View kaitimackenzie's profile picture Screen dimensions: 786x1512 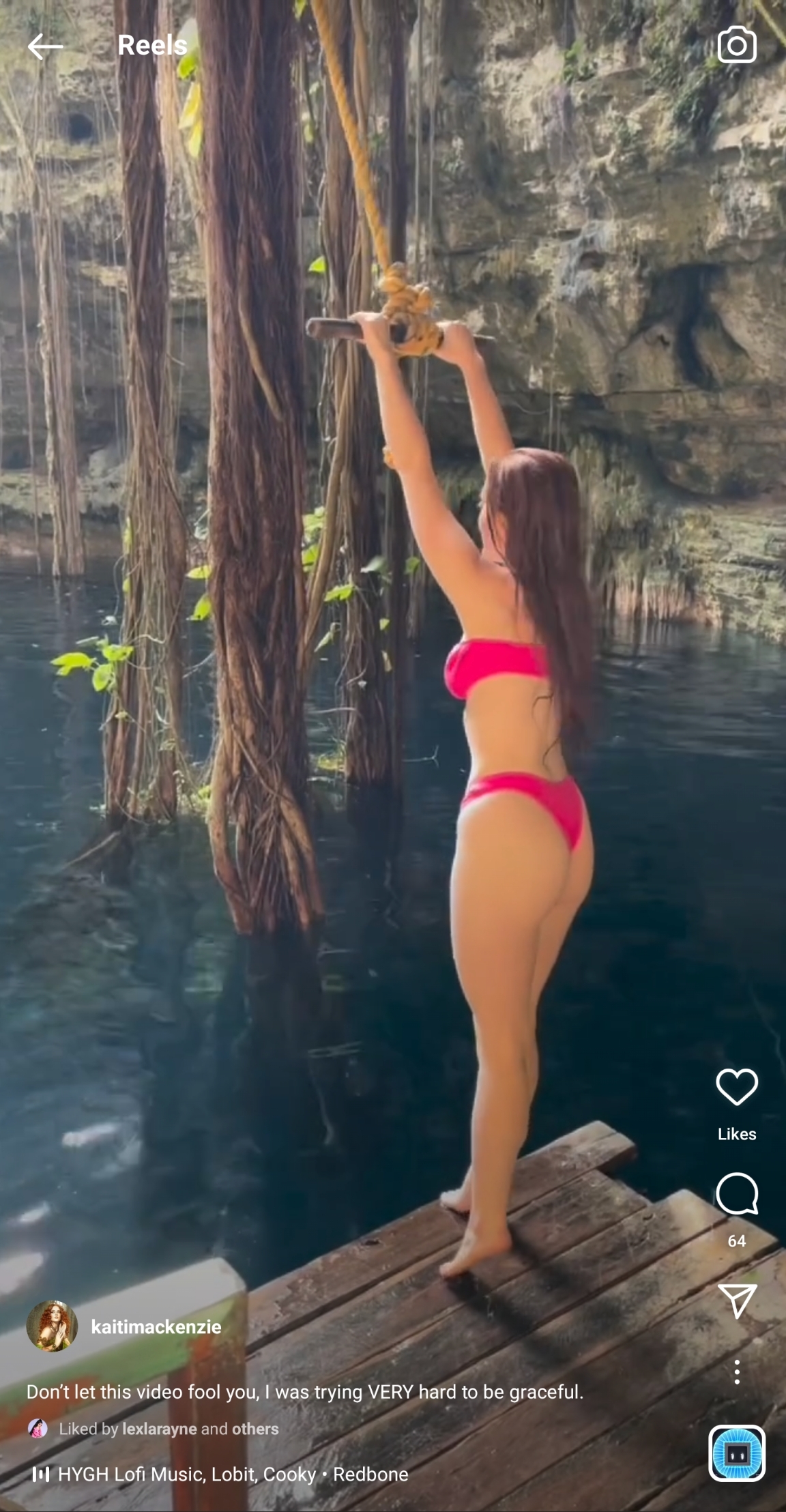[52, 1326]
